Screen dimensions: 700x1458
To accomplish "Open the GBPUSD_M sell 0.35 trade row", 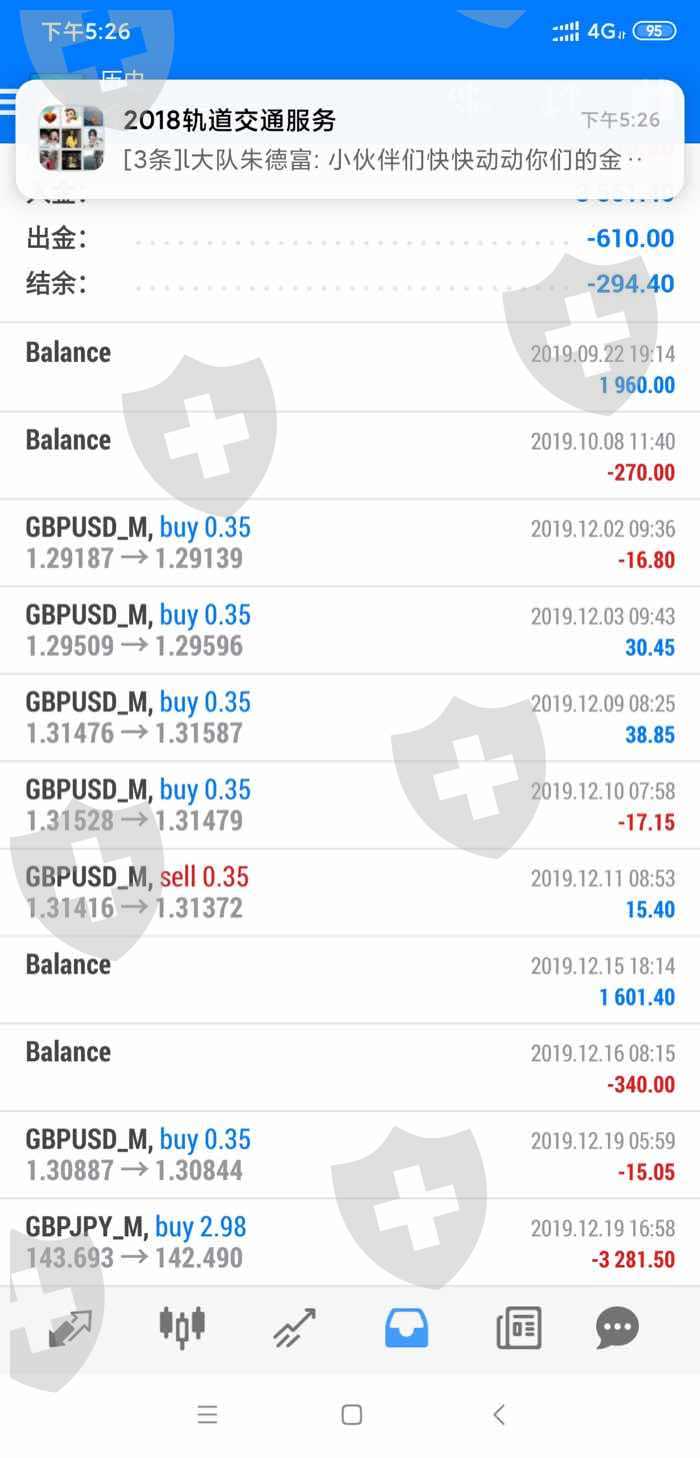I will [350, 892].
